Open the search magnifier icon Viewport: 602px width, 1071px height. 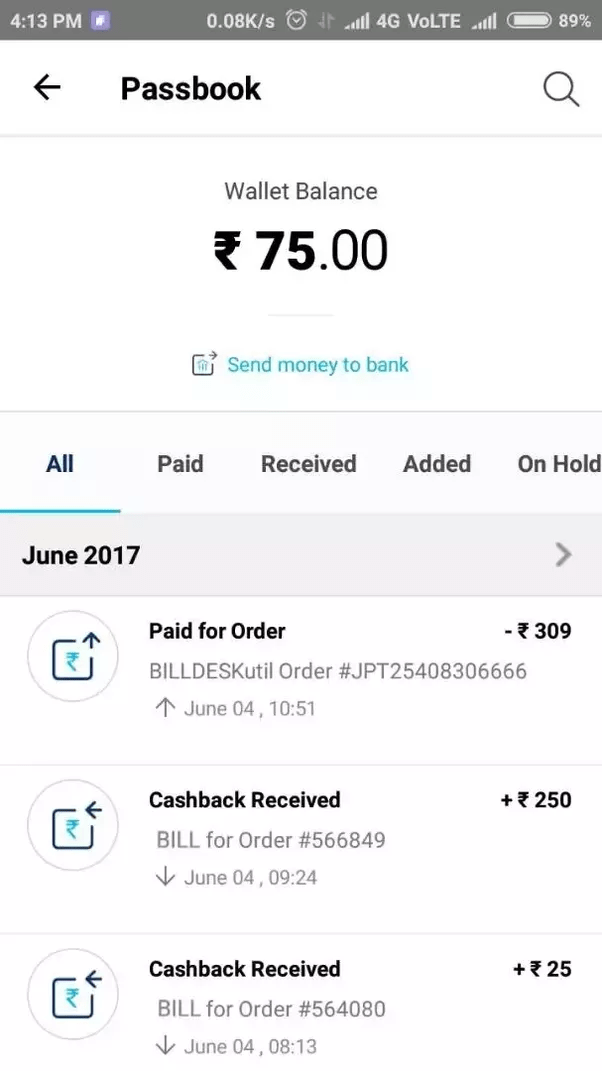coord(561,89)
